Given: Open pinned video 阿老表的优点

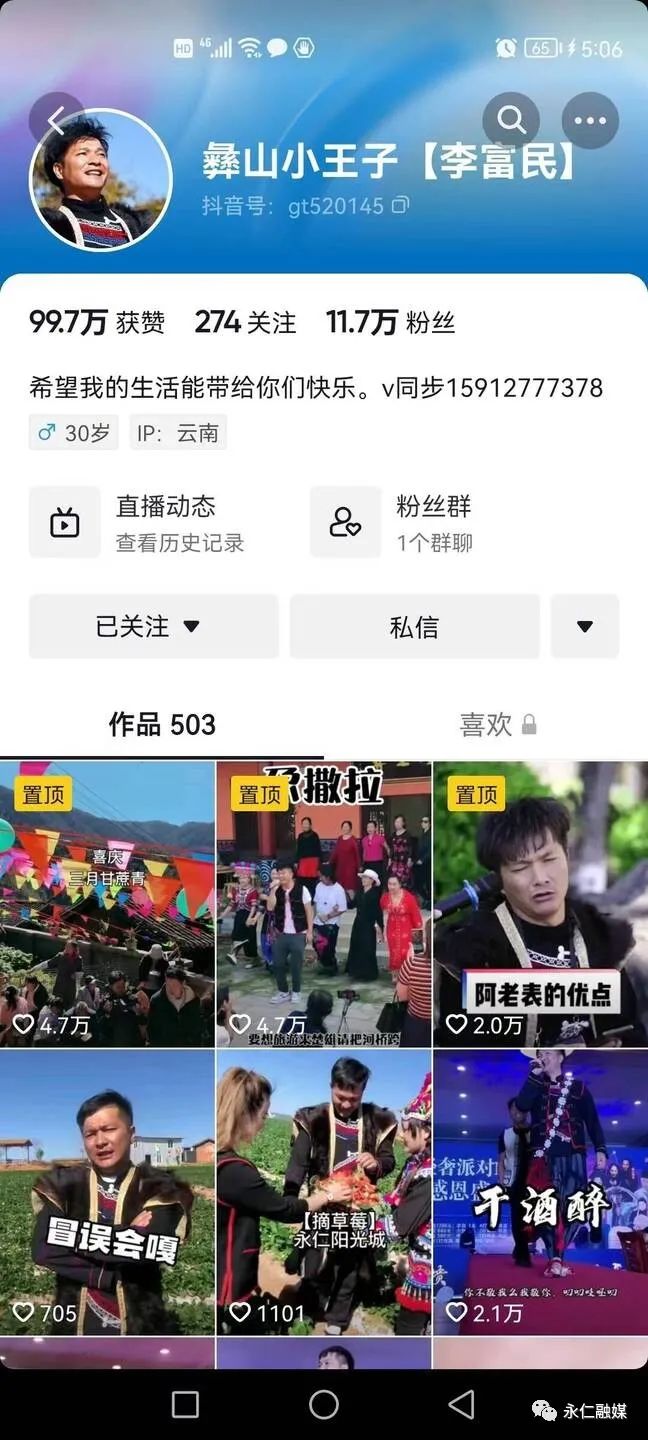Looking at the screenshot, I should point(540,905).
